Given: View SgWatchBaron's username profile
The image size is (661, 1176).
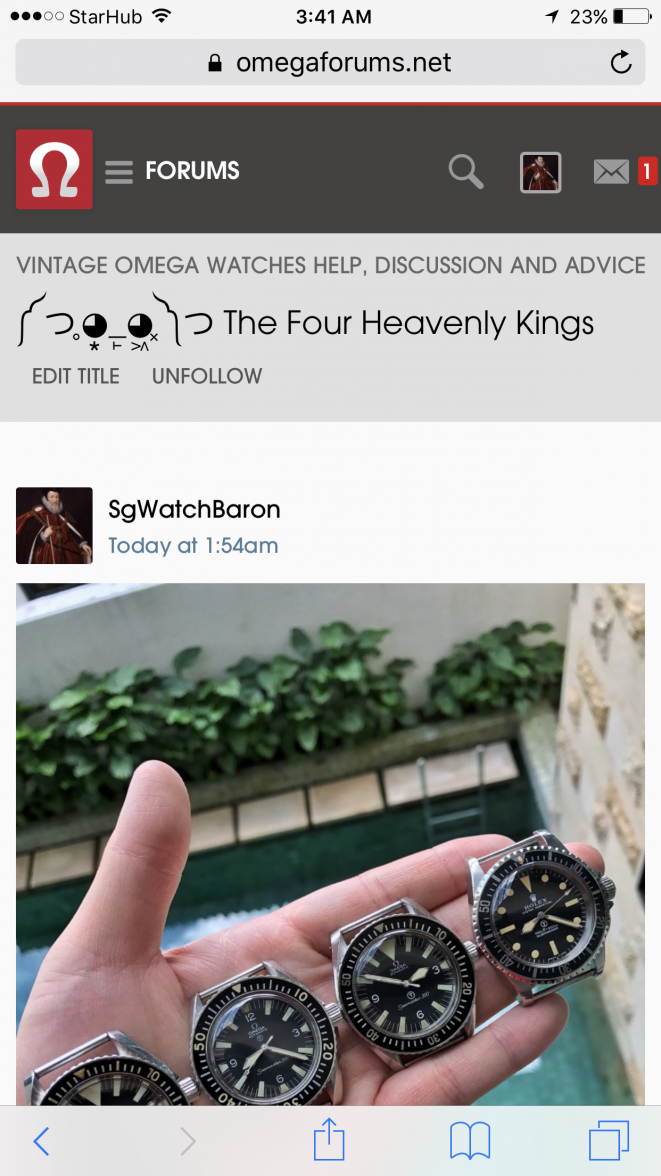Looking at the screenshot, I should [x=194, y=509].
